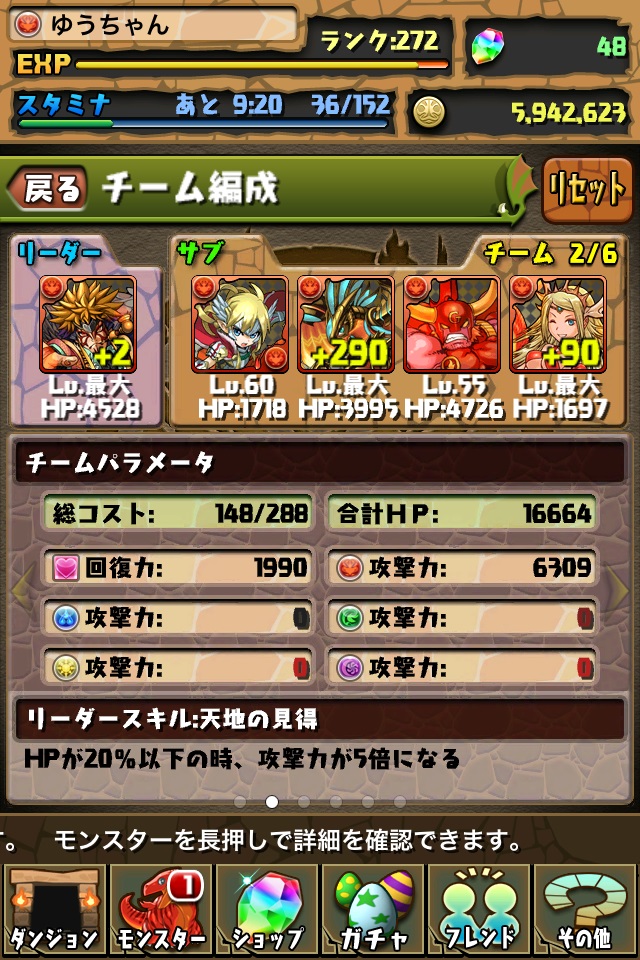Select the Lv.55 sub monster HP:4726

click(x=451, y=324)
